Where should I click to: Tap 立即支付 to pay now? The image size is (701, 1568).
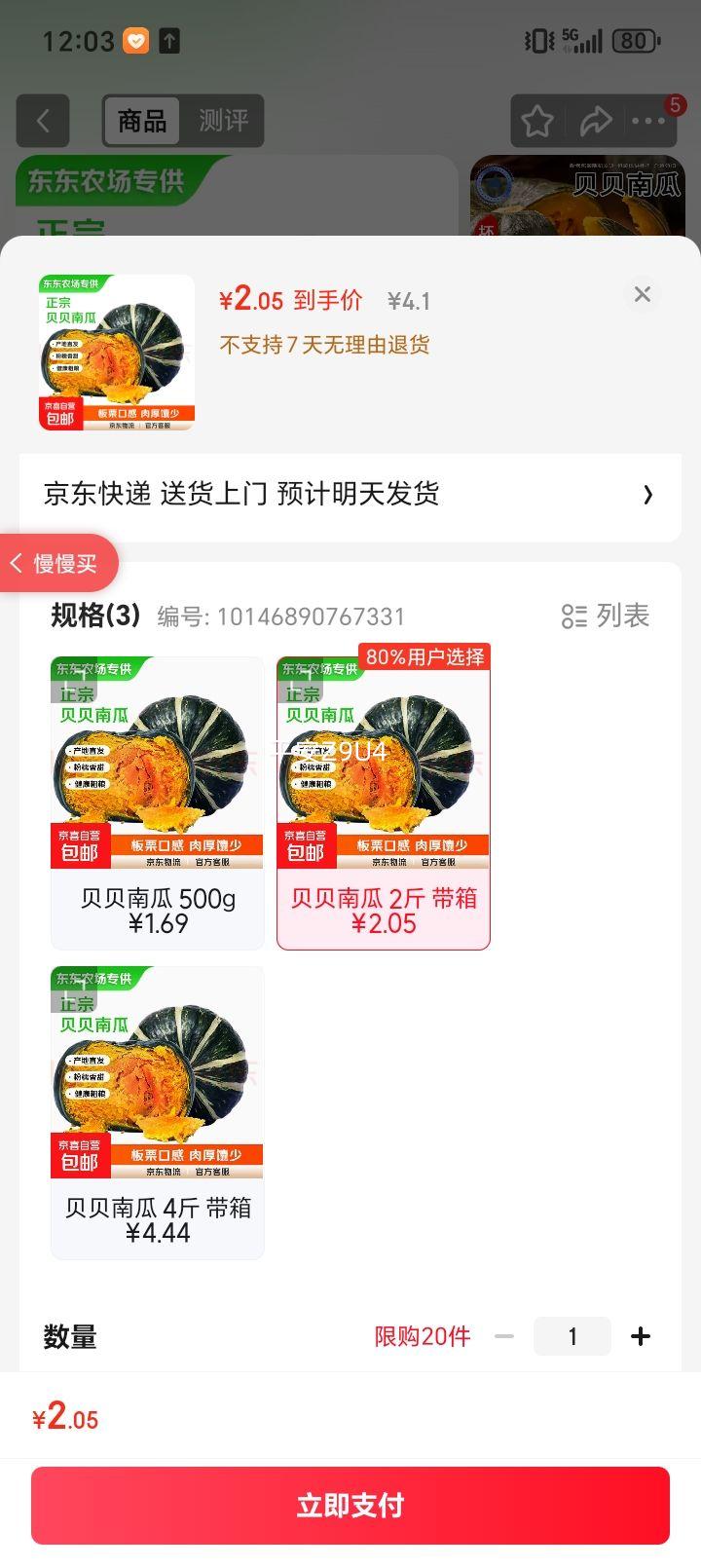(350, 1505)
